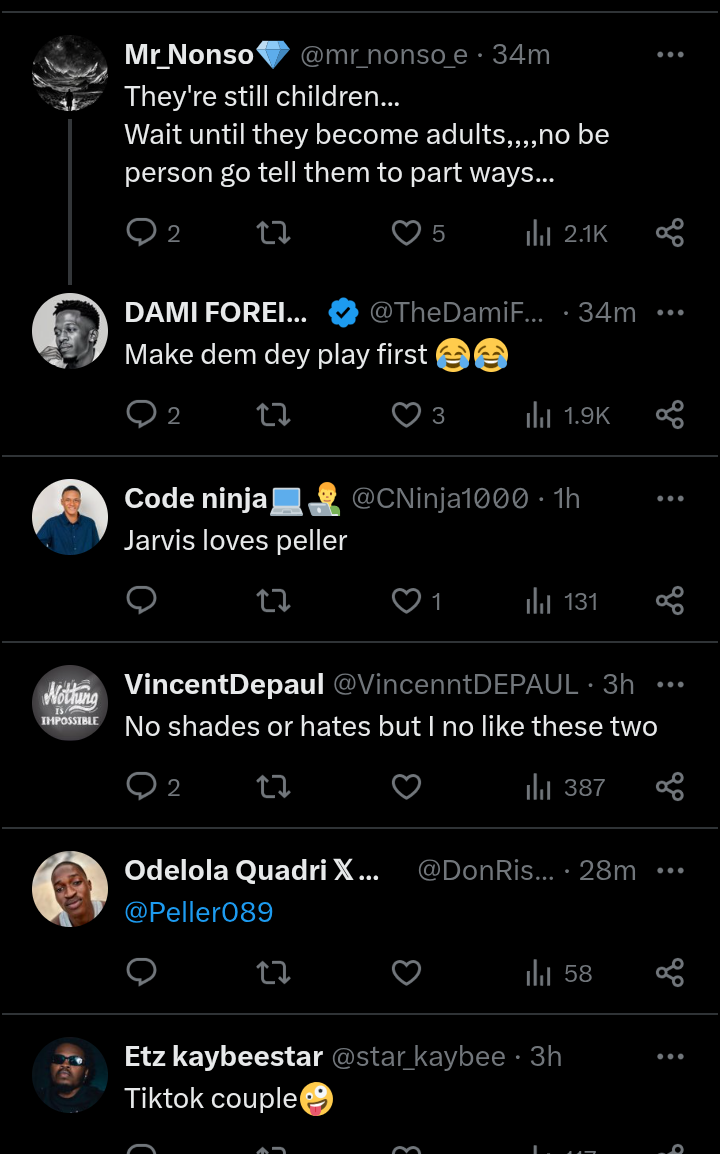Open the @Peller089 mention link
The width and height of the screenshot is (720, 1154).
(199, 912)
